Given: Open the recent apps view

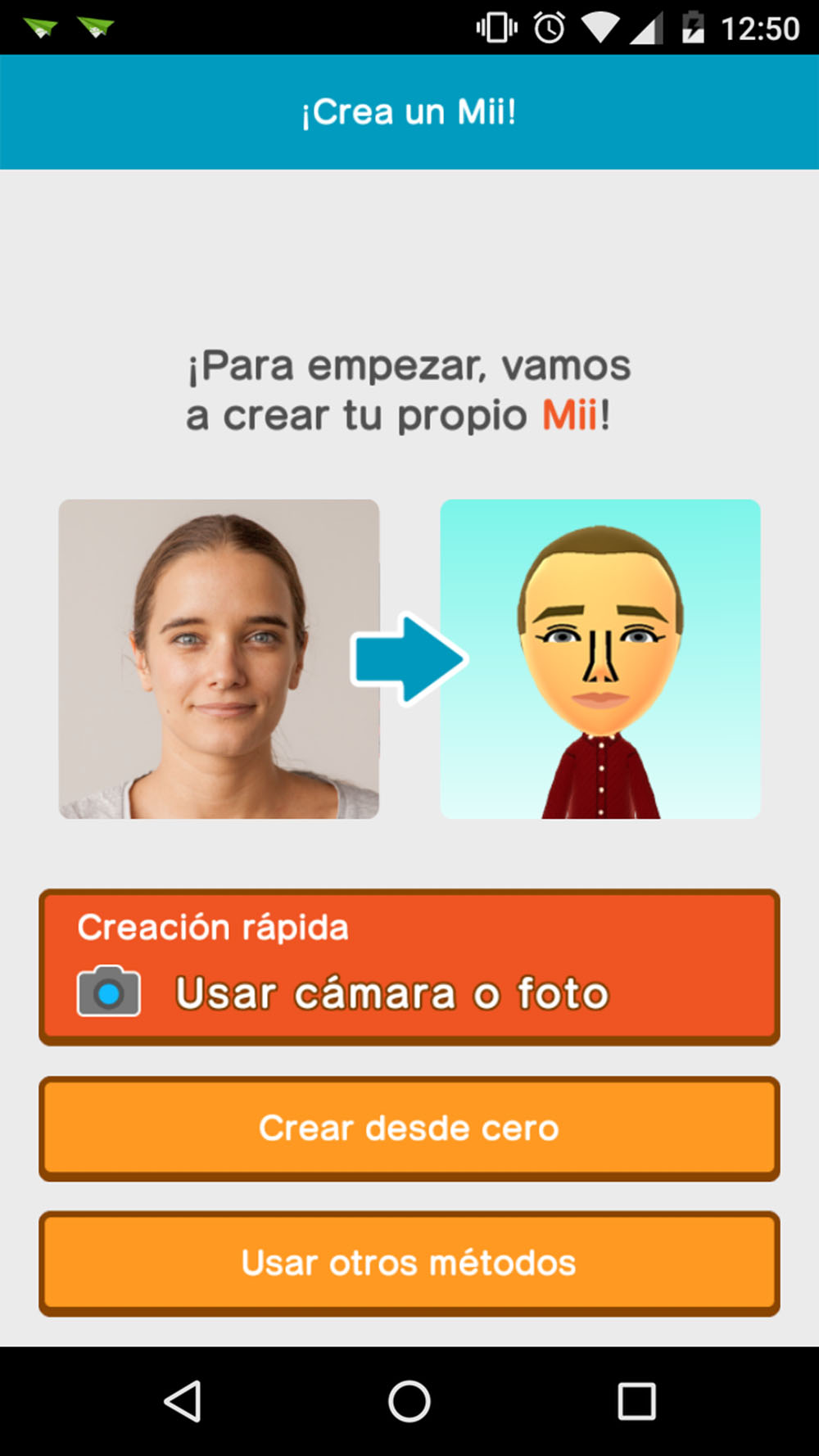Looking at the screenshot, I should [x=636, y=1401].
